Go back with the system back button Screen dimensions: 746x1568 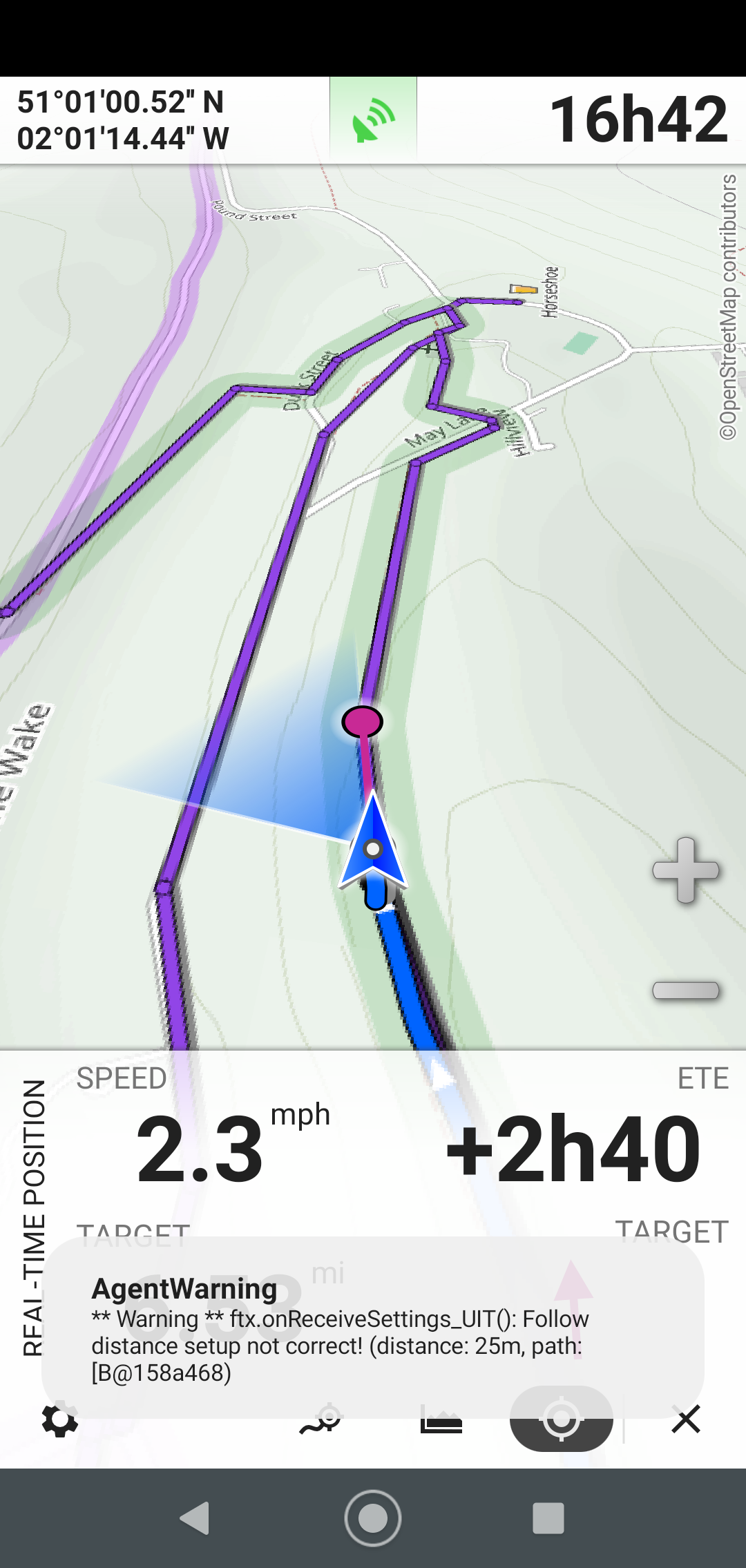click(195, 1518)
